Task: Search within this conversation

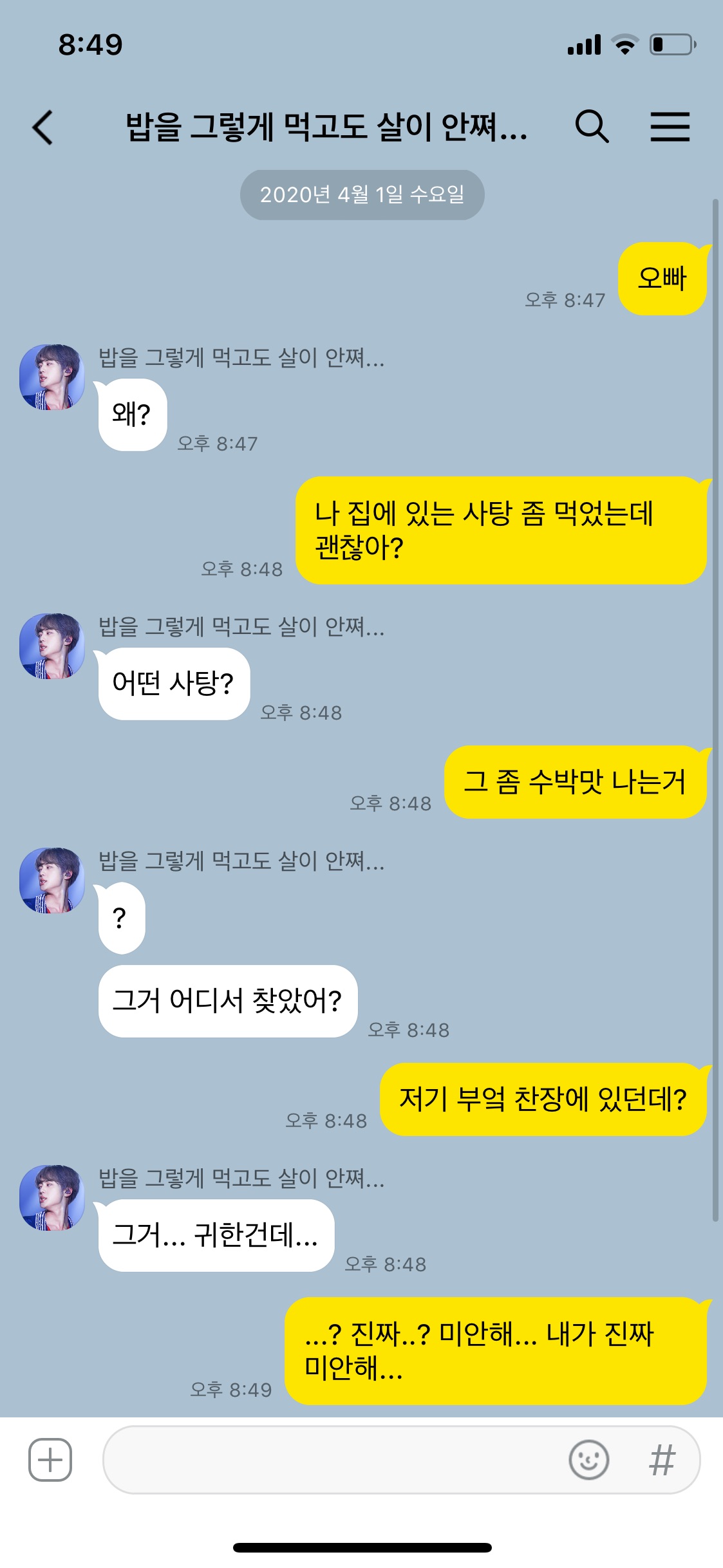Action: pos(592,126)
